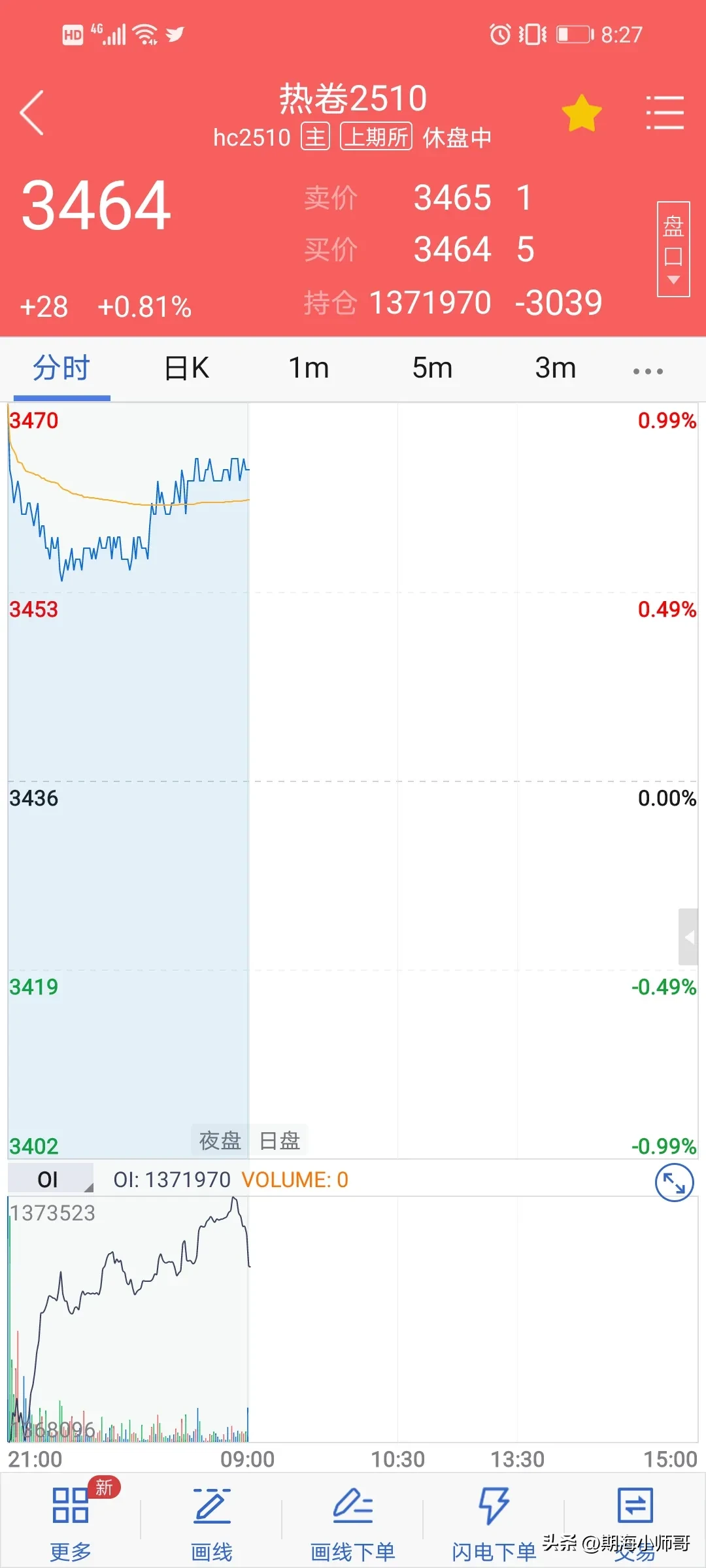The width and height of the screenshot is (706, 1568).
Task: Open the list menu icon
Action: click(665, 113)
